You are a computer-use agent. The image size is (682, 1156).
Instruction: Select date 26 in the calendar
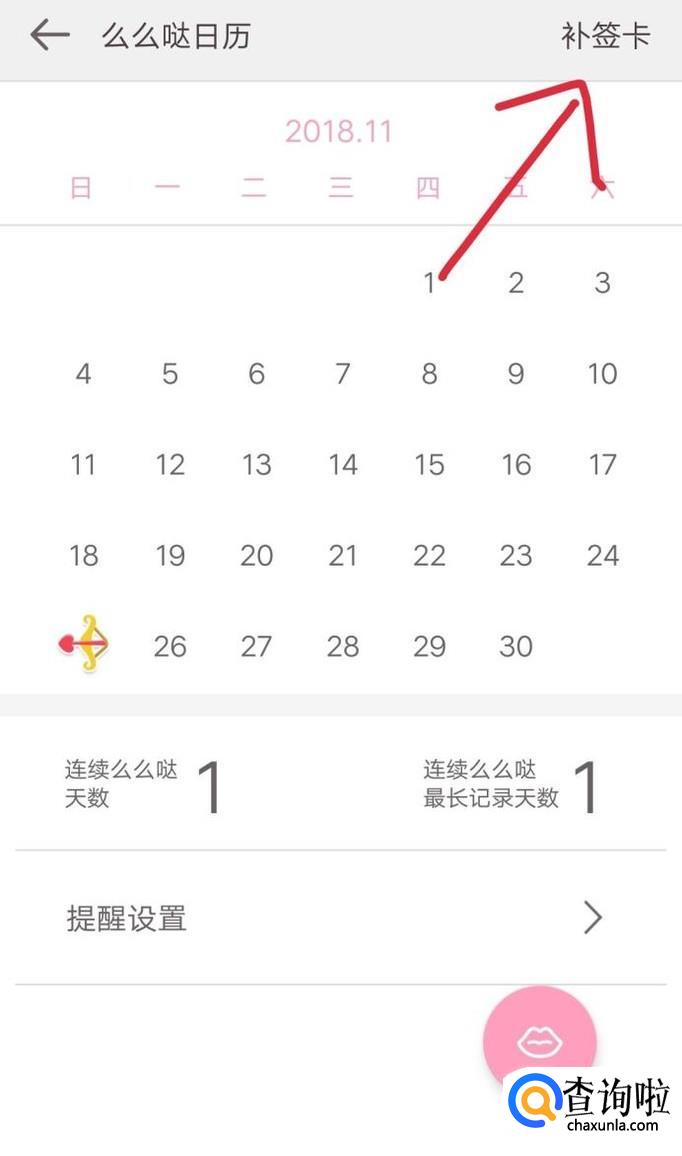coord(170,646)
